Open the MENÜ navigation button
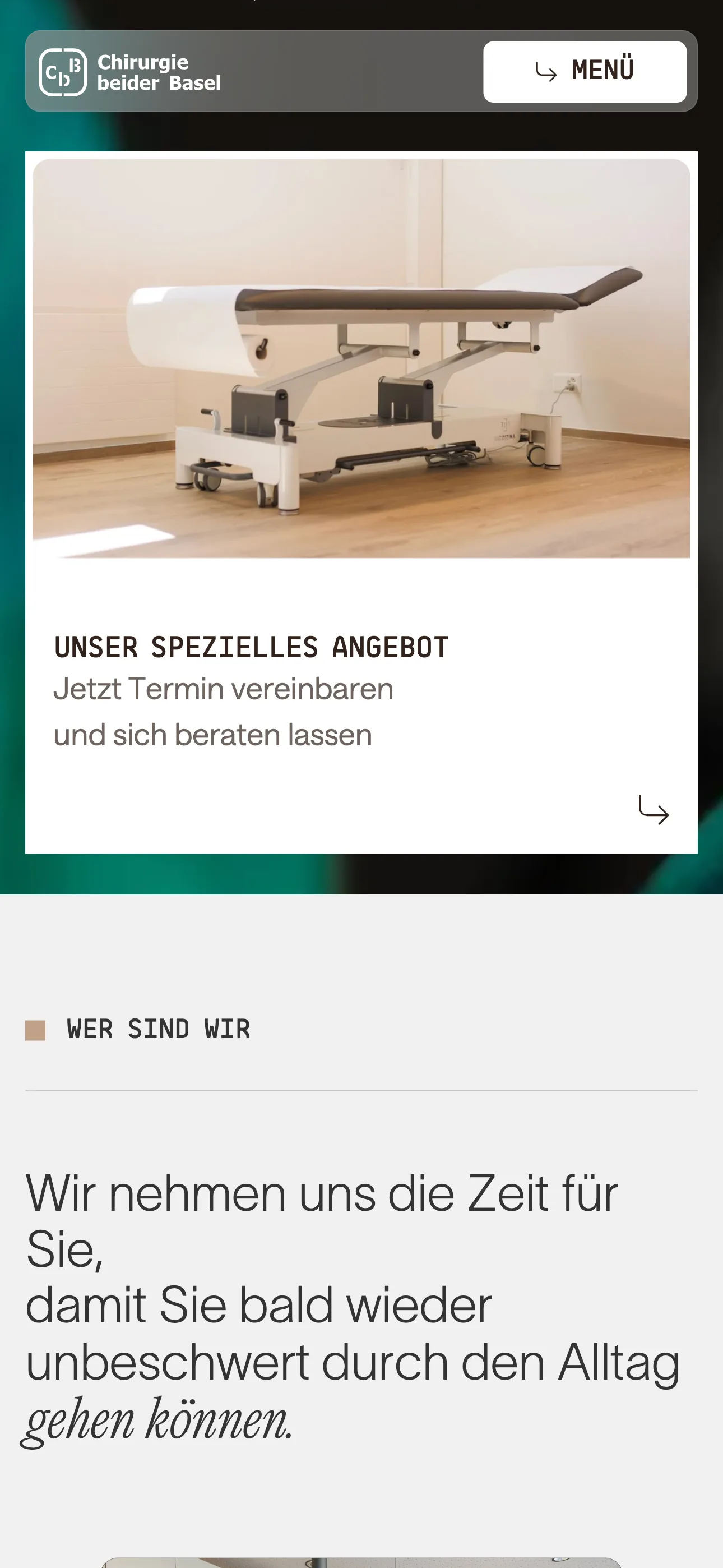 pos(584,71)
